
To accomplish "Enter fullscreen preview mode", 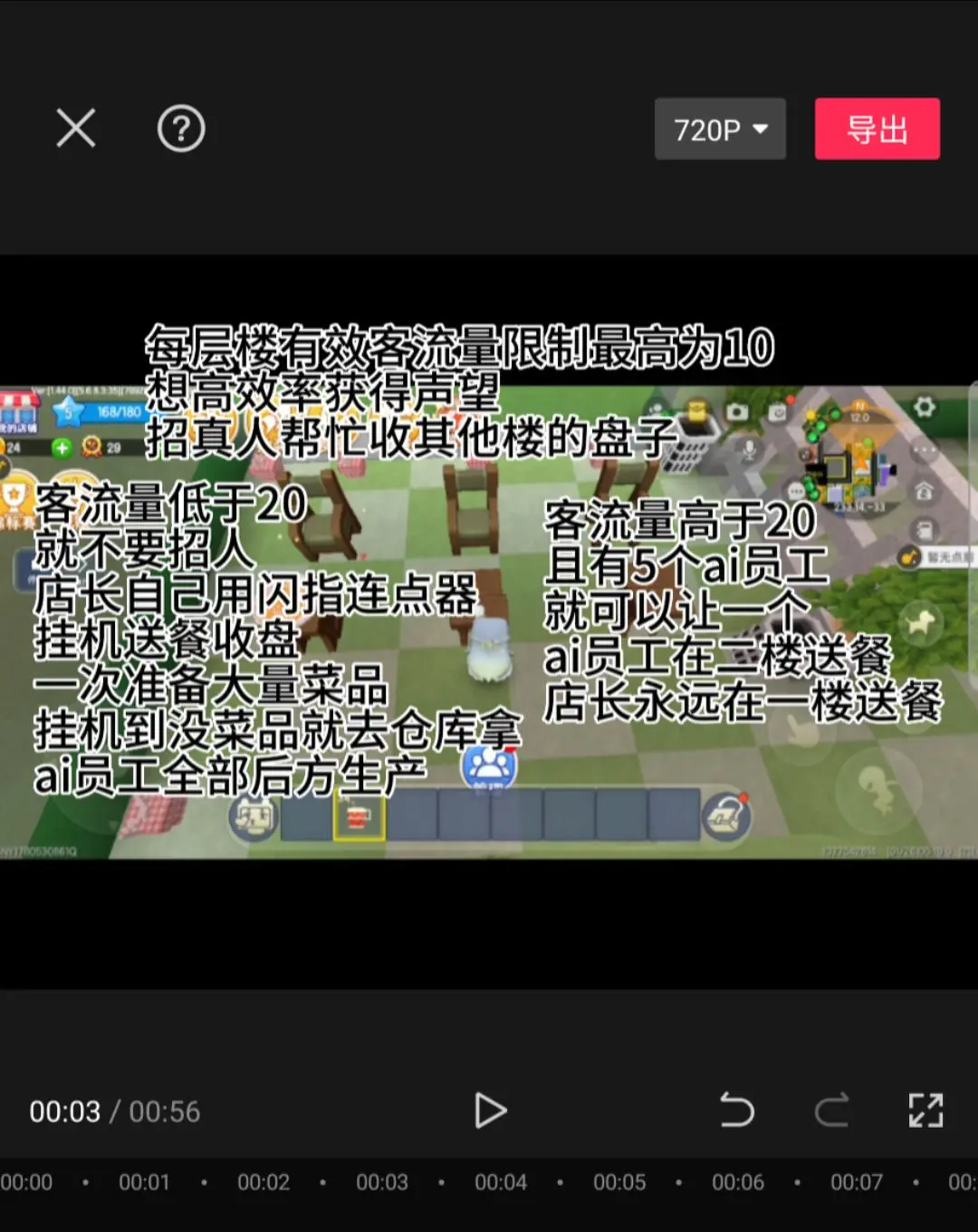I will pyautogui.click(x=926, y=1111).
